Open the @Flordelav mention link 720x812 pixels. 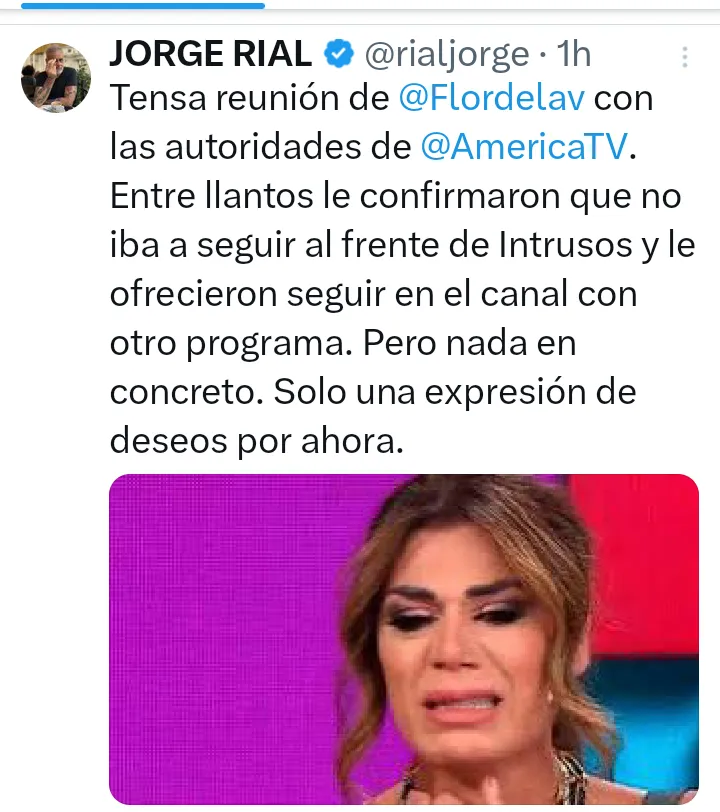click(x=491, y=99)
